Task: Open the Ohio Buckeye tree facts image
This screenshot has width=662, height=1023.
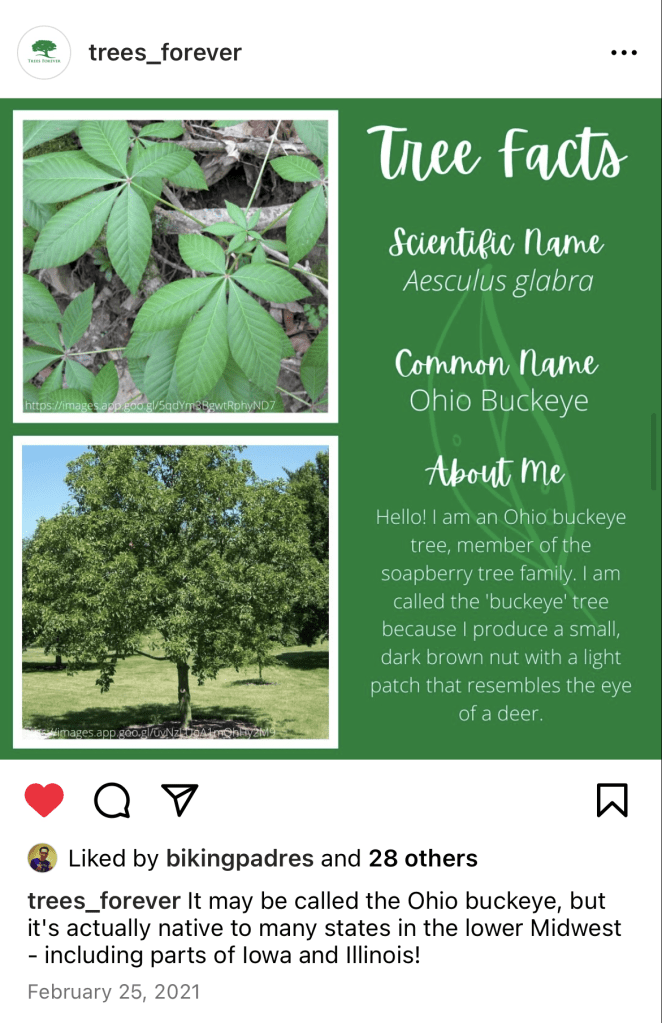Action: coord(331,428)
